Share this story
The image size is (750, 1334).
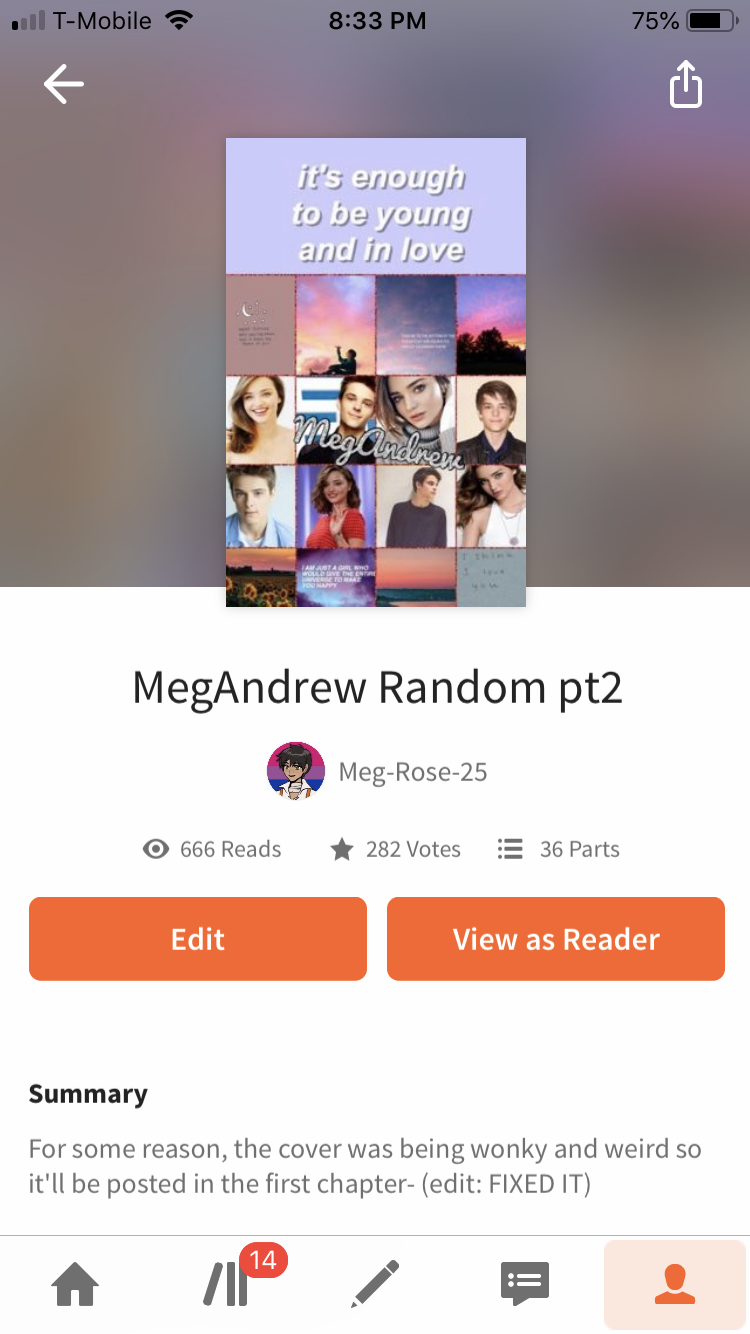[686, 85]
